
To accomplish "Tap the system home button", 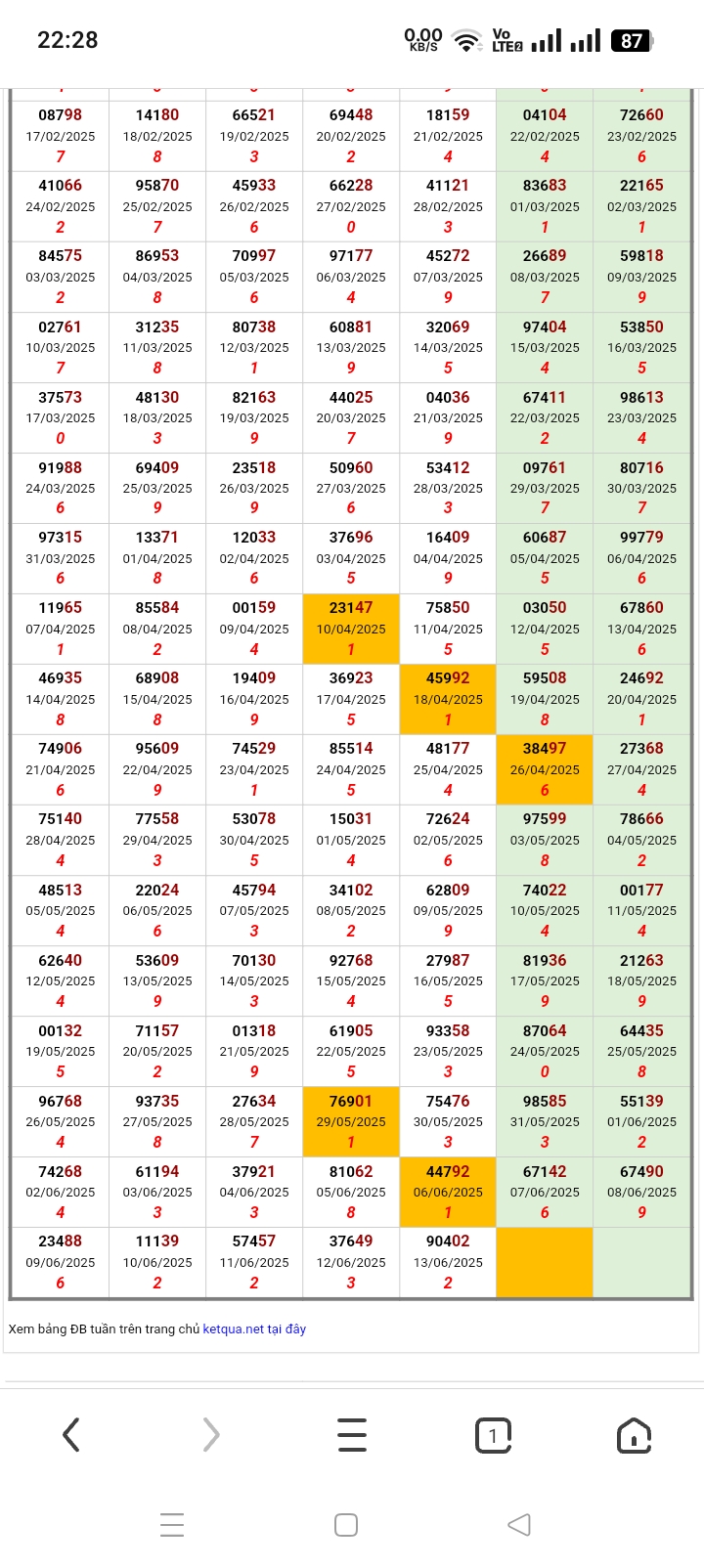I will pyautogui.click(x=346, y=1524).
